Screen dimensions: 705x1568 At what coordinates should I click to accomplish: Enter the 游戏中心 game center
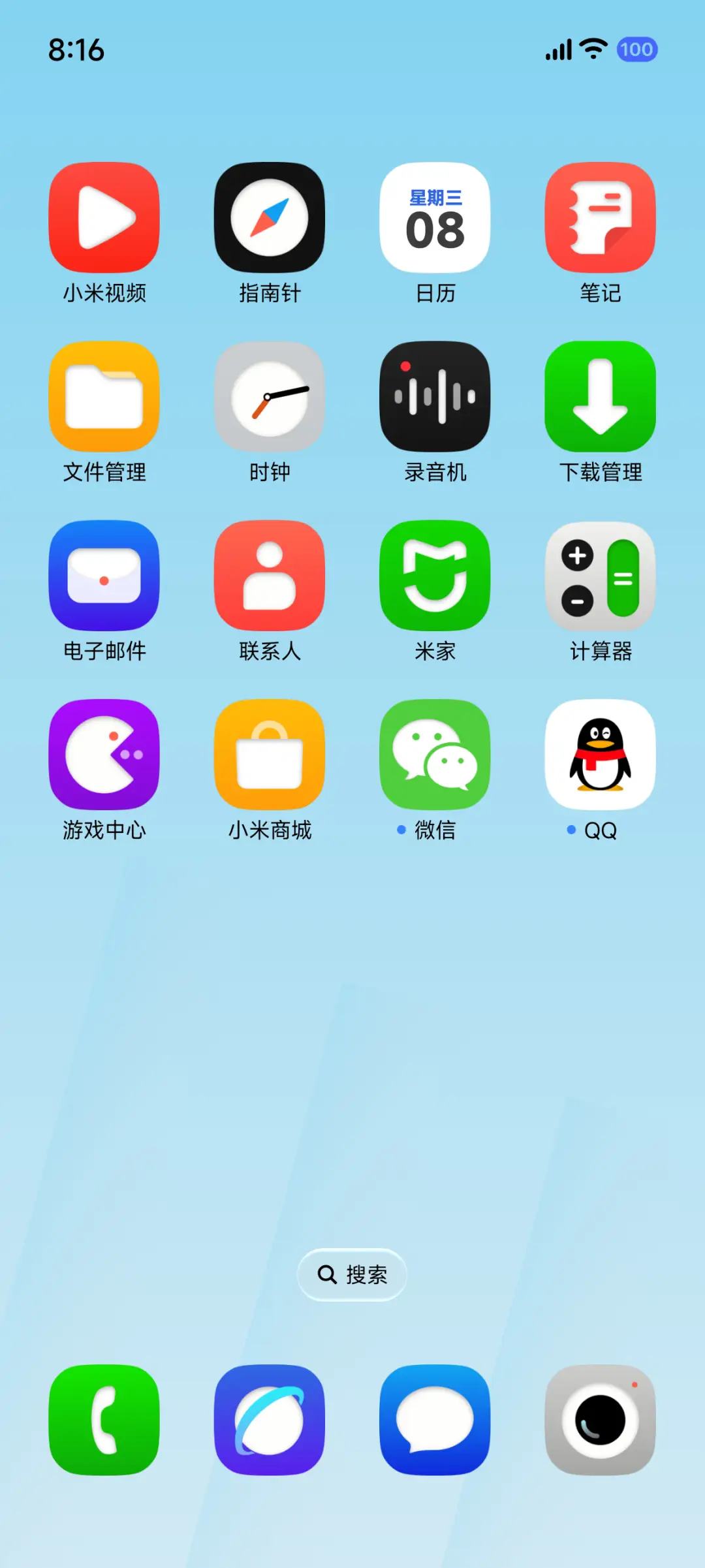pyautogui.click(x=103, y=754)
